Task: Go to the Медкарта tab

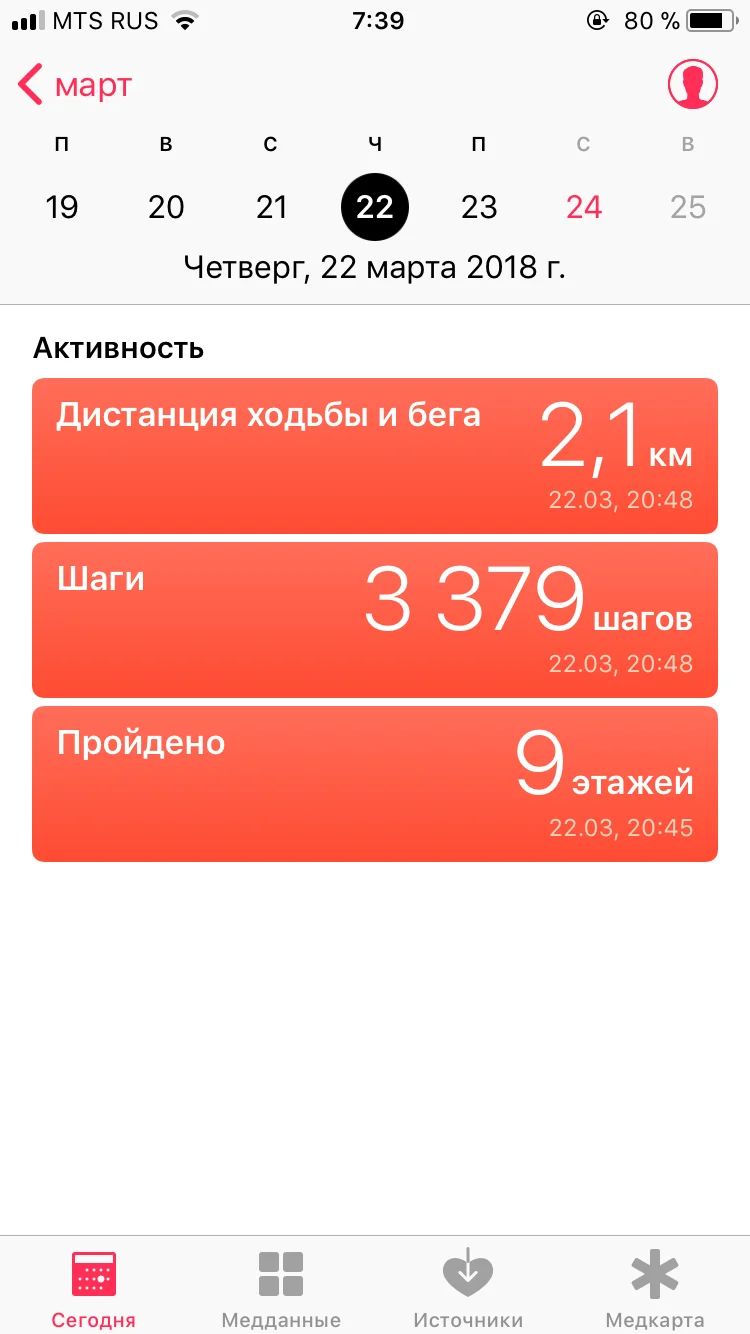Action: click(655, 1288)
